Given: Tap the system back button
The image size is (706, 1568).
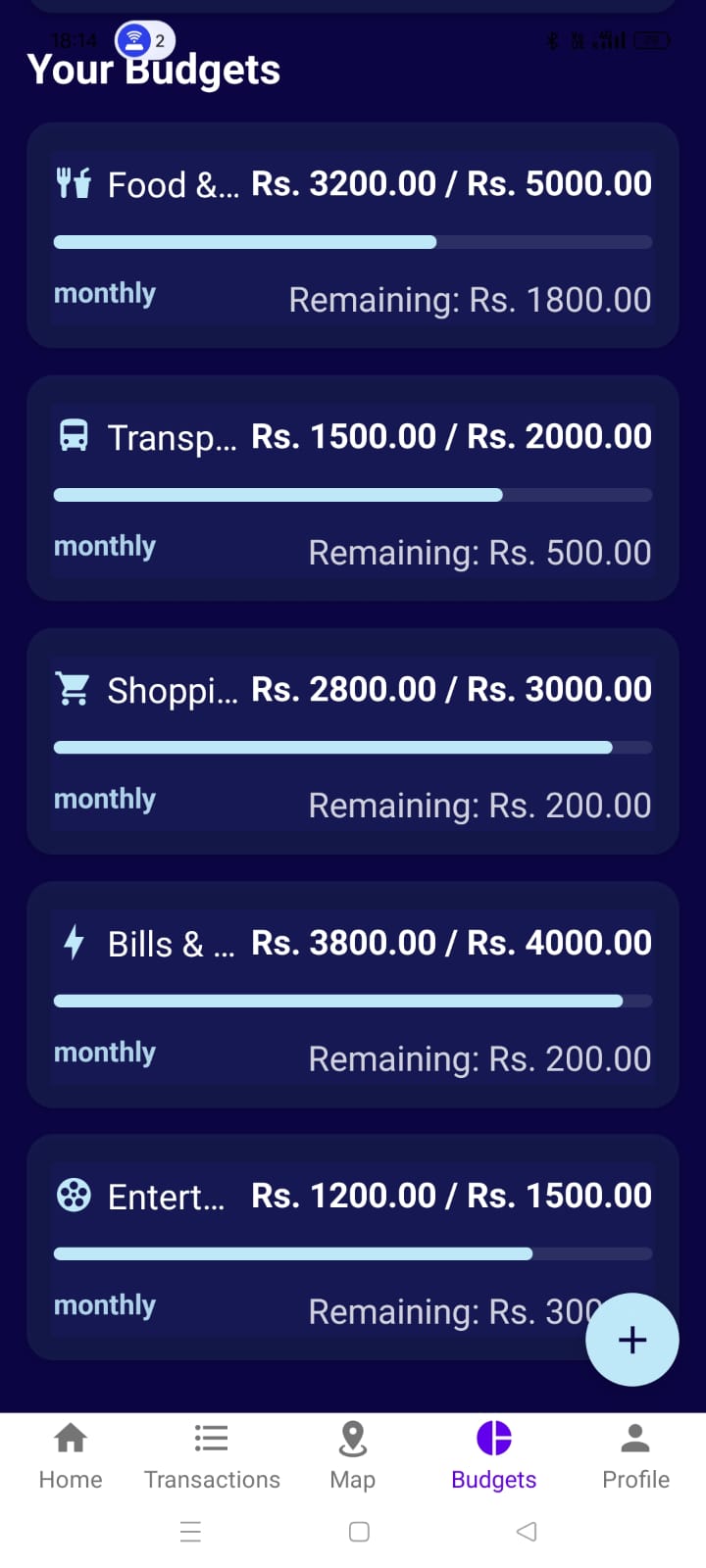Looking at the screenshot, I should (527, 1532).
